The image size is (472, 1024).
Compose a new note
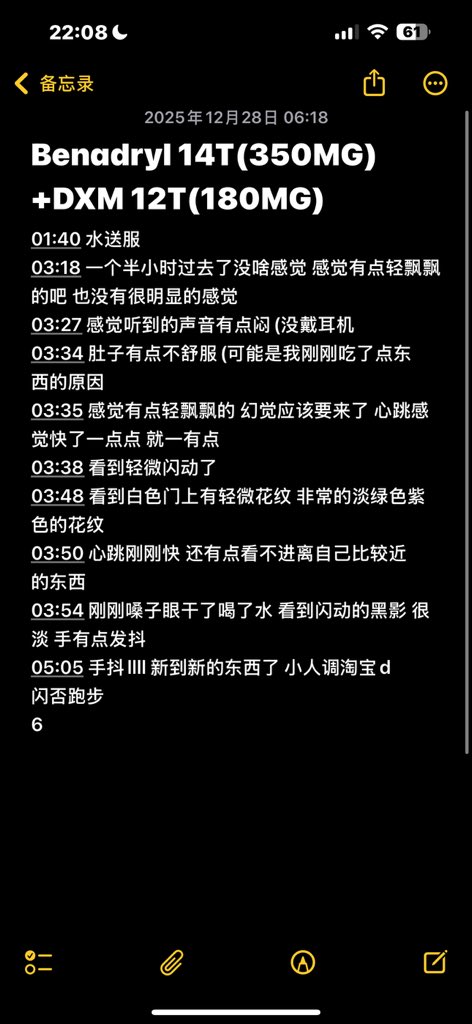pos(435,962)
